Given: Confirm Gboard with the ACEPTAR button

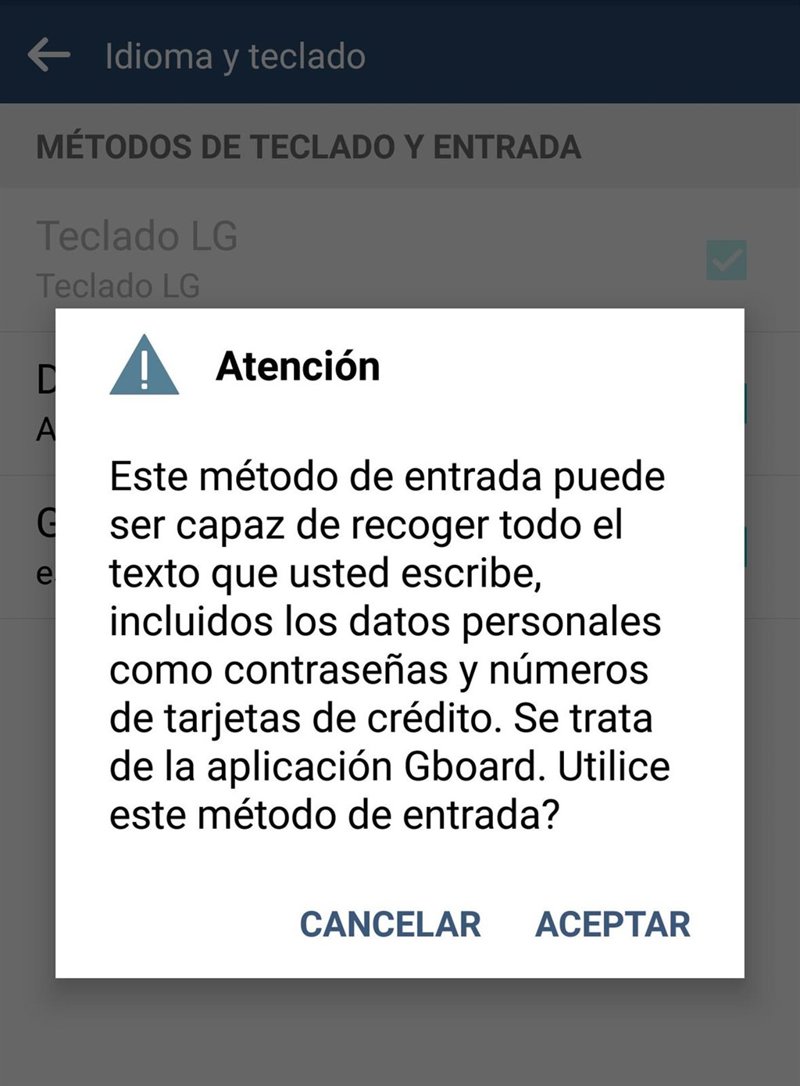Looking at the screenshot, I should (612, 924).
